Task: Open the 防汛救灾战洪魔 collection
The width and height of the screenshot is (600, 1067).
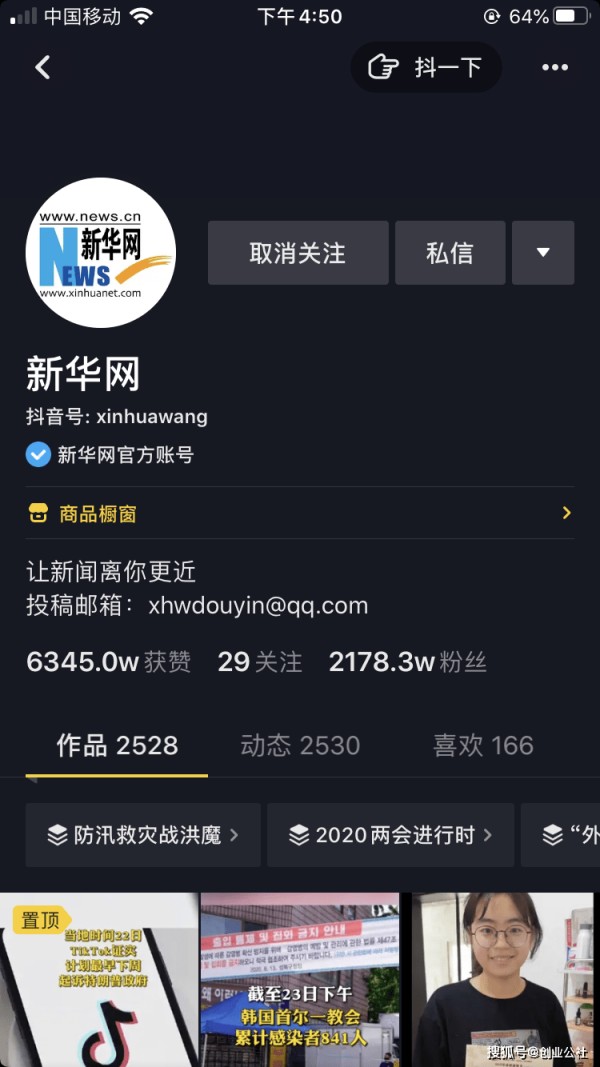Action: pyautogui.click(x=143, y=835)
